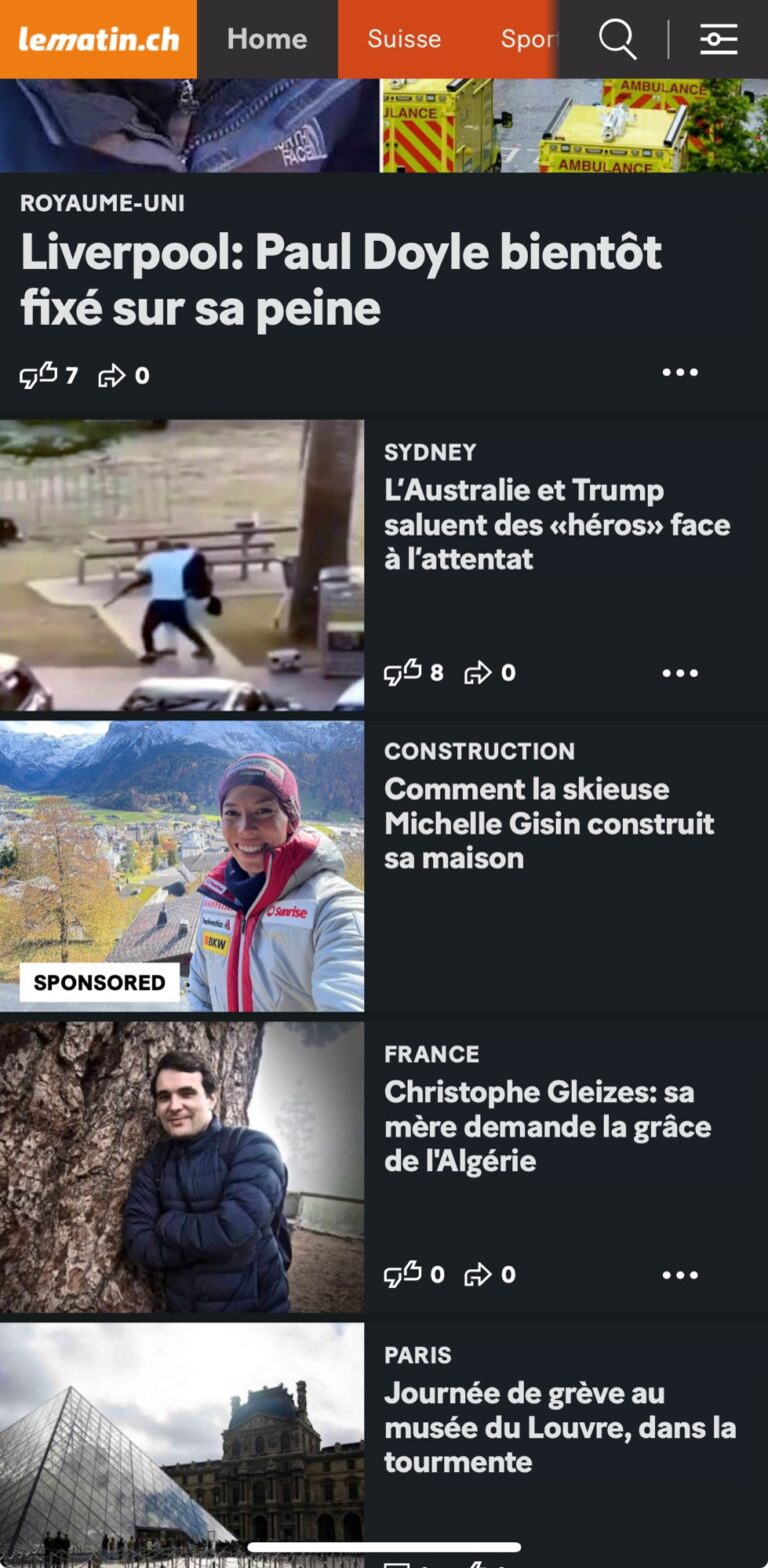Click the thumbs reaction icon on Liverpool article
Screen dimensions: 768x1568
[39, 375]
